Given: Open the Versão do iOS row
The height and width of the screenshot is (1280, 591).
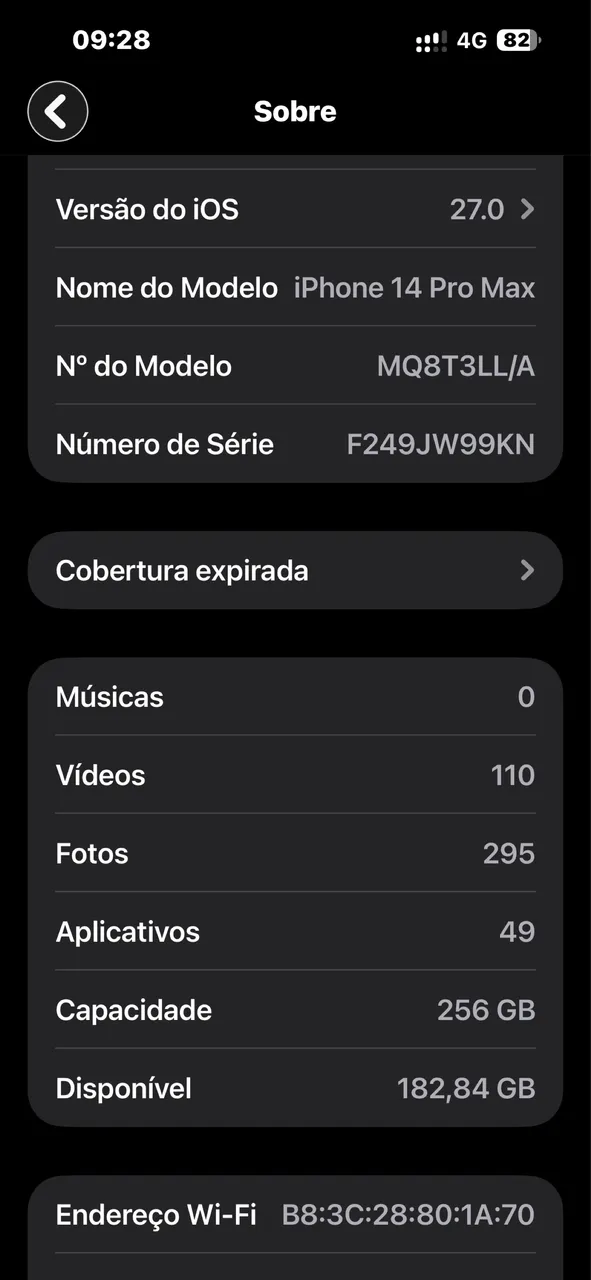Looking at the screenshot, I should click(295, 209).
